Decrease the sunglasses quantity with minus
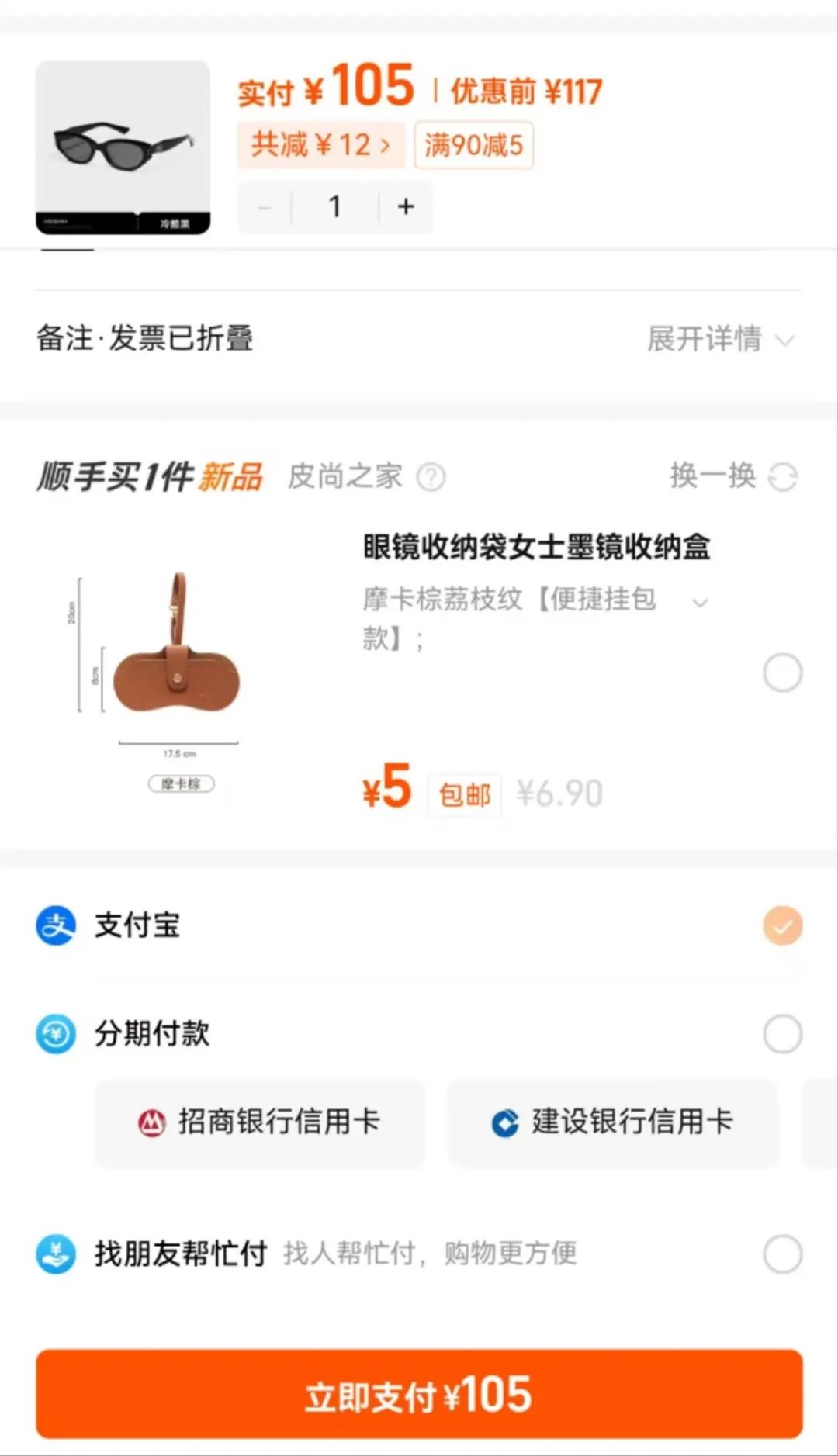The height and width of the screenshot is (1456, 838). 265,207
